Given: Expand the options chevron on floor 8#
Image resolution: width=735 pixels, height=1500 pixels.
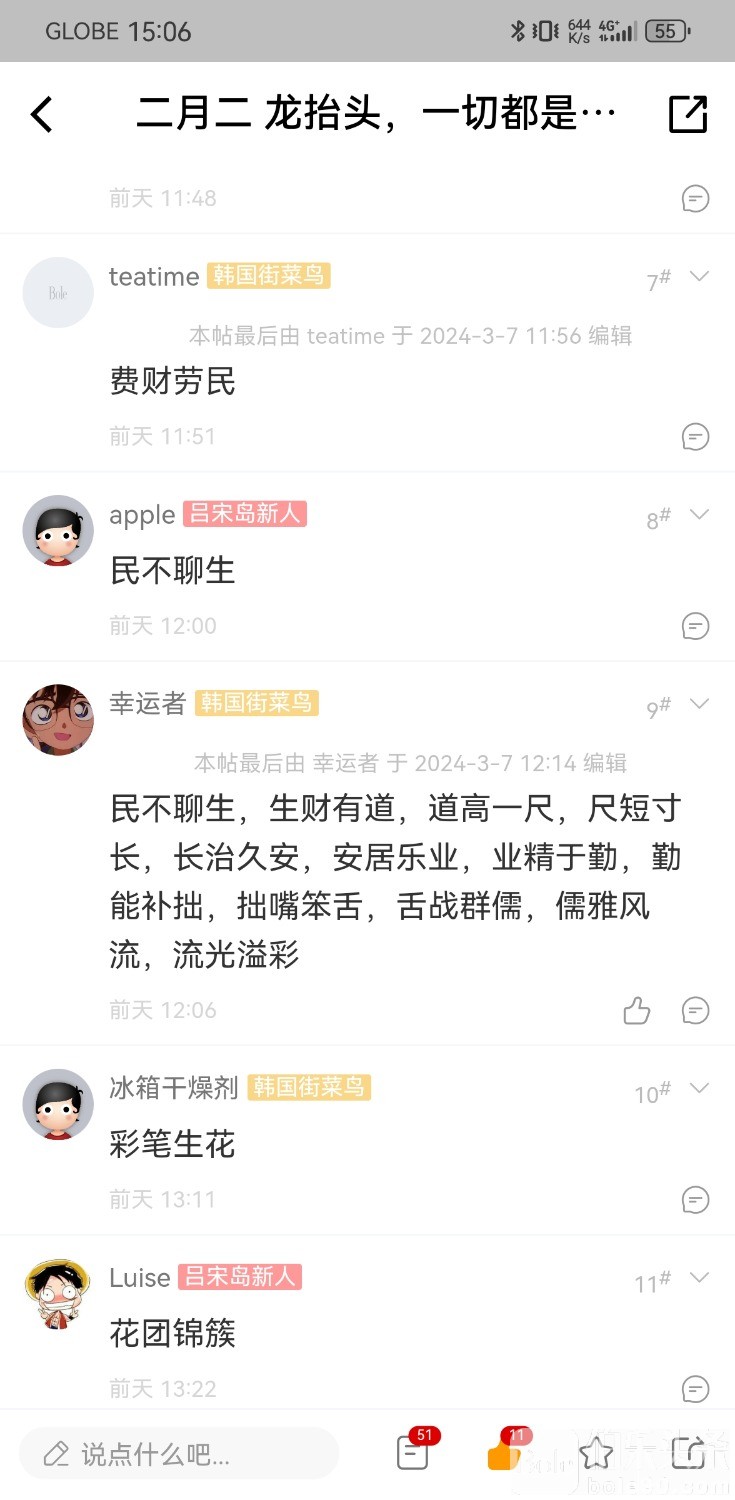Looking at the screenshot, I should (700, 515).
